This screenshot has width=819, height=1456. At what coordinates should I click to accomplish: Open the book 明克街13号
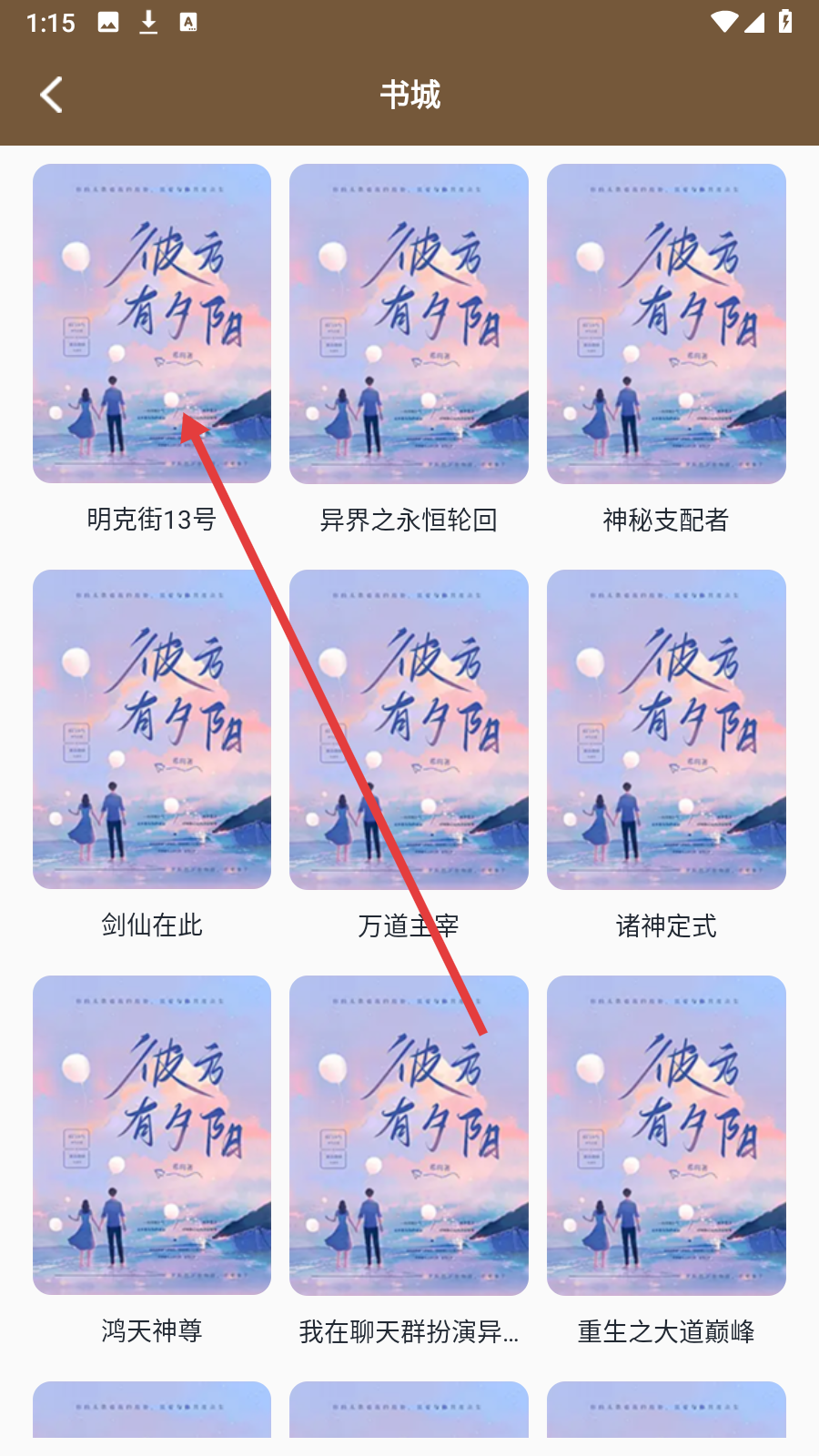(152, 324)
